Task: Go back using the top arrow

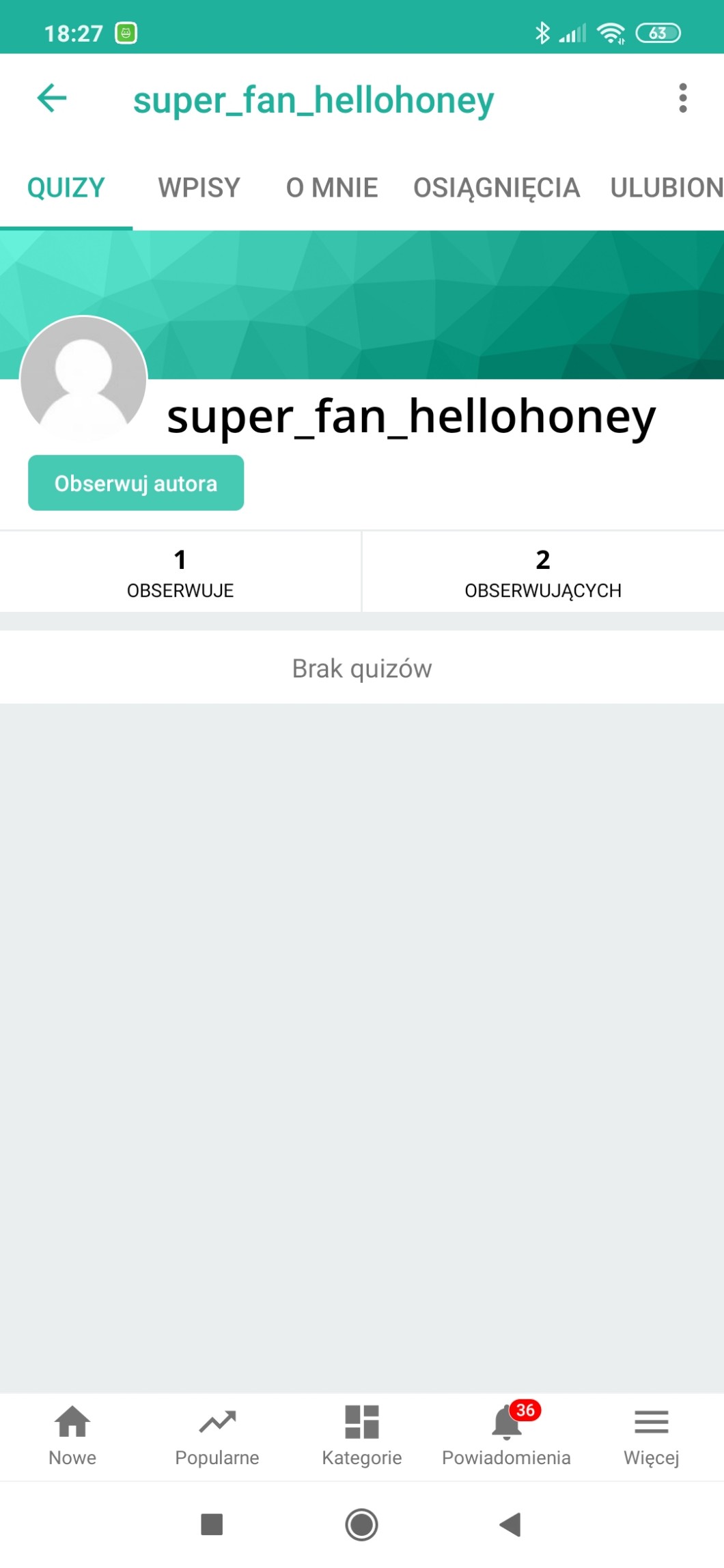Action: (52, 98)
